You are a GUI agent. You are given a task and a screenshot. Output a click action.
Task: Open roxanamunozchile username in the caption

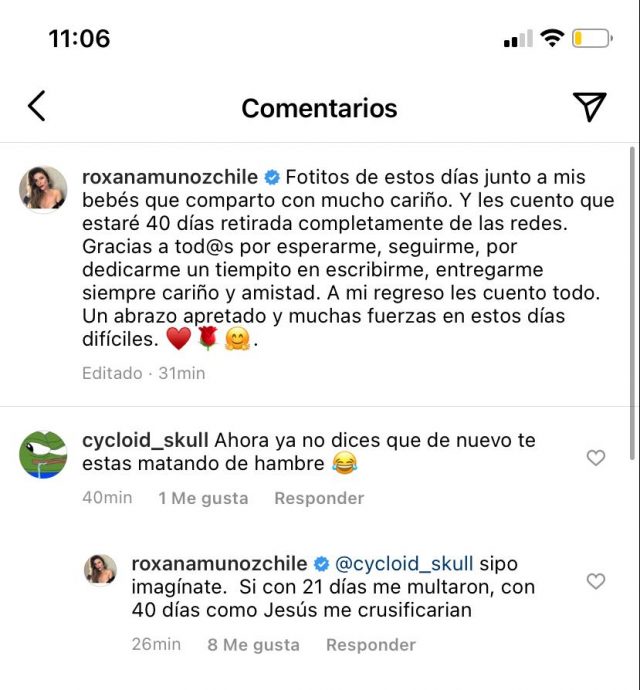pyautogui.click(x=170, y=177)
